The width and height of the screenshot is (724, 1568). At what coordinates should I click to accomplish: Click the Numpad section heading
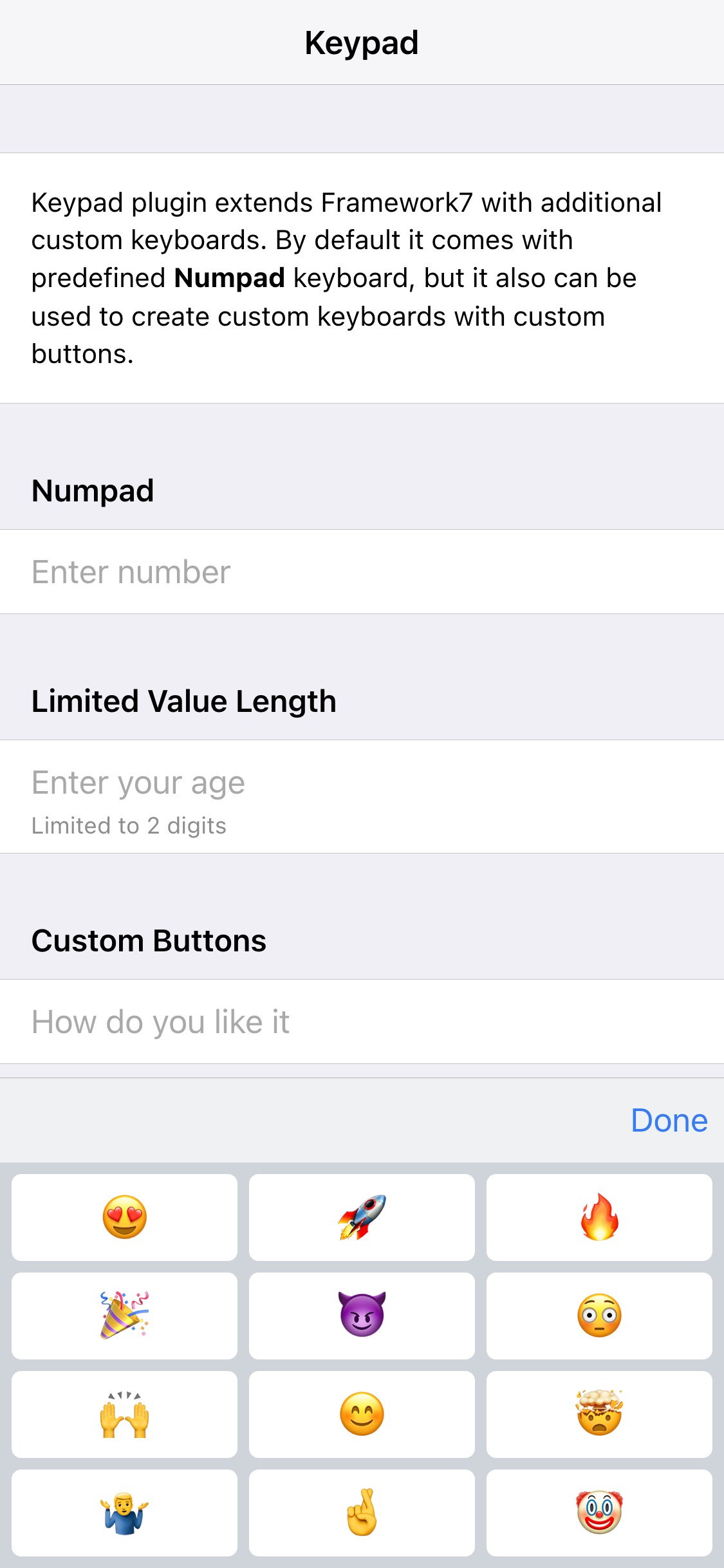pyautogui.click(x=93, y=490)
